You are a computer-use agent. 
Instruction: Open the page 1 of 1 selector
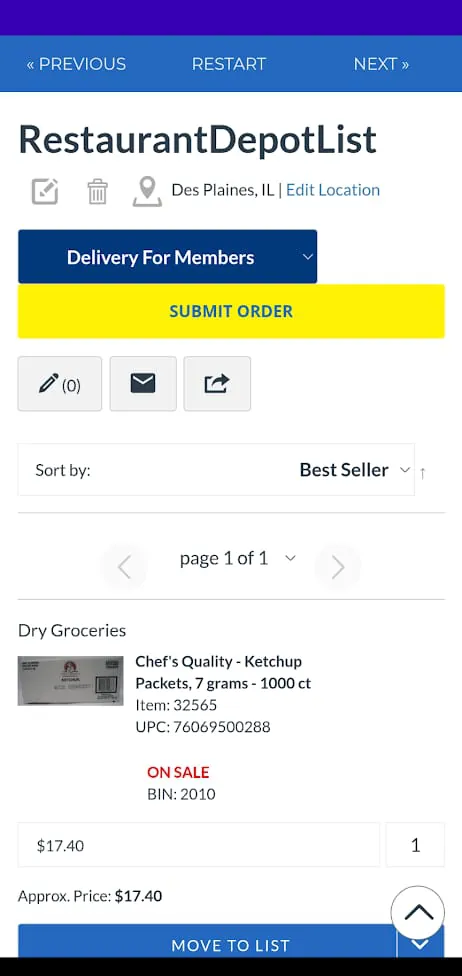[237, 558]
